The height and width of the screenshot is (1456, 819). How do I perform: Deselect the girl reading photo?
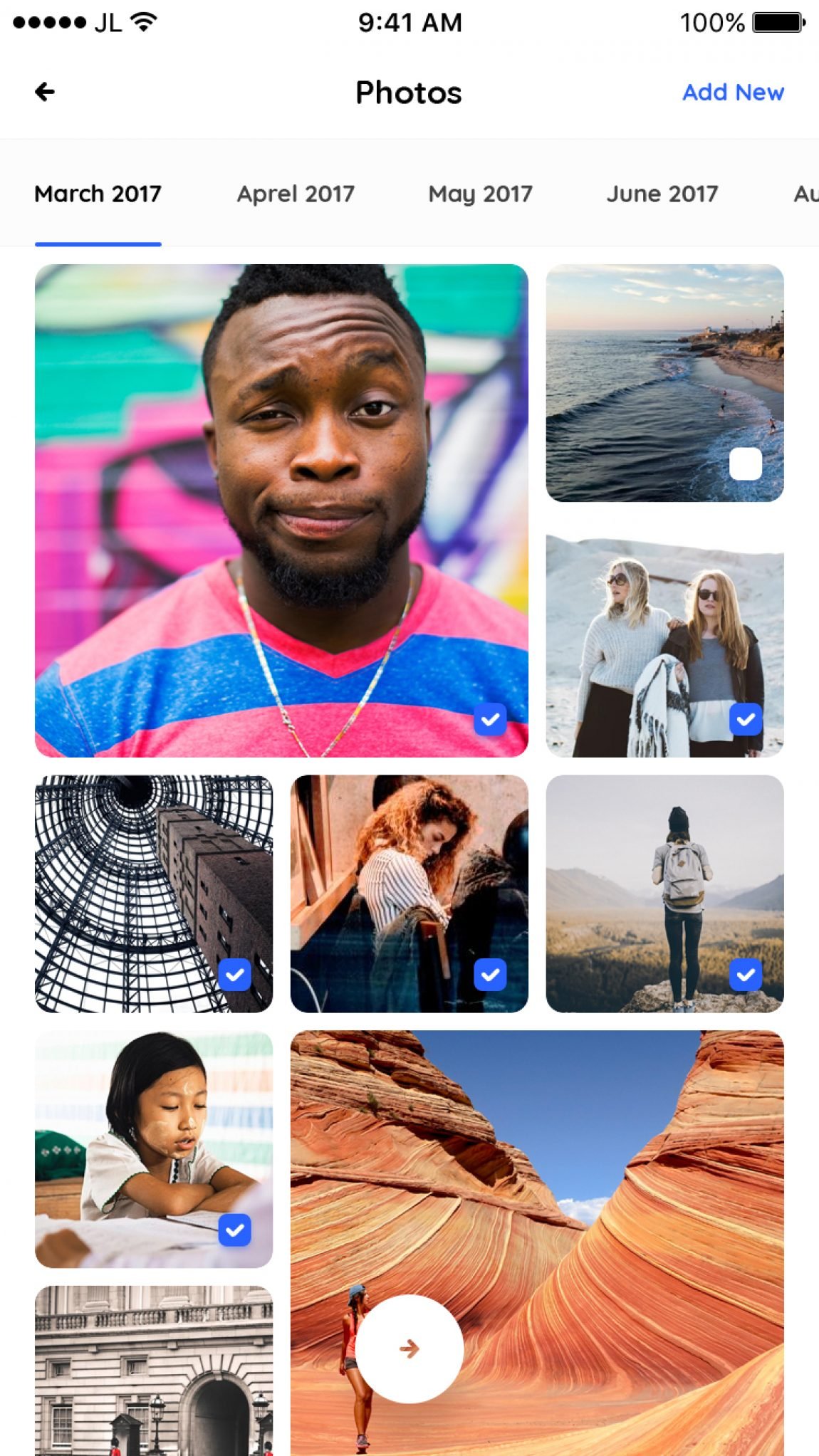click(234, 1230)
